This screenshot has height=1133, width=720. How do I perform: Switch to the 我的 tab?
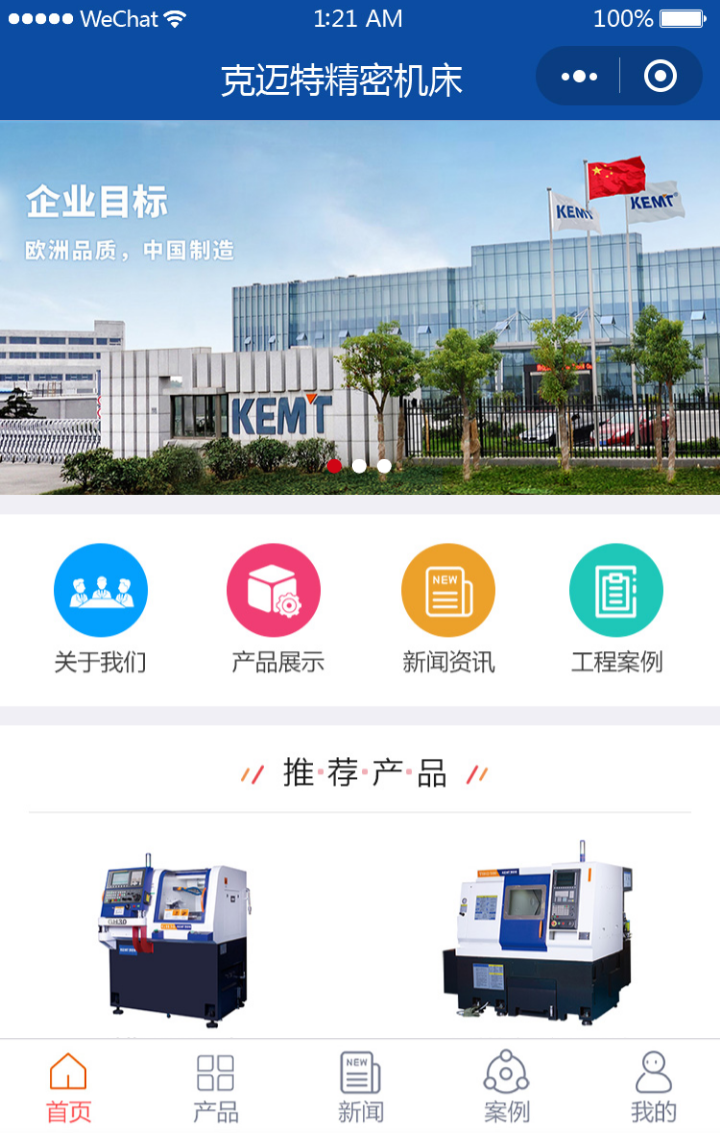pos(653,1087)
